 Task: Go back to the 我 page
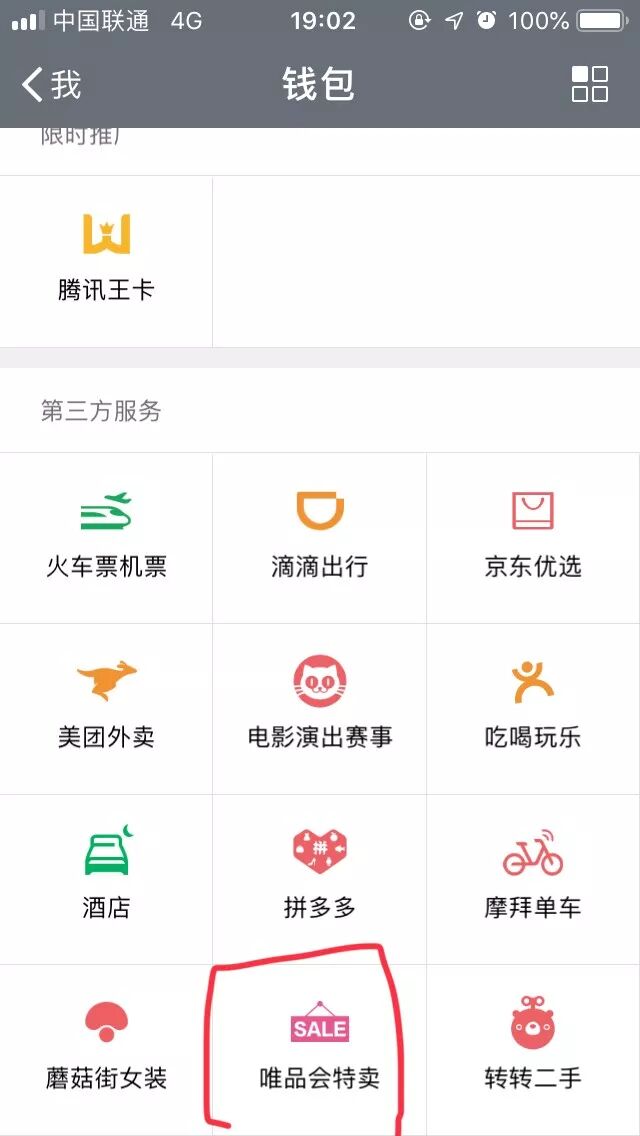(x=50, y=85)
